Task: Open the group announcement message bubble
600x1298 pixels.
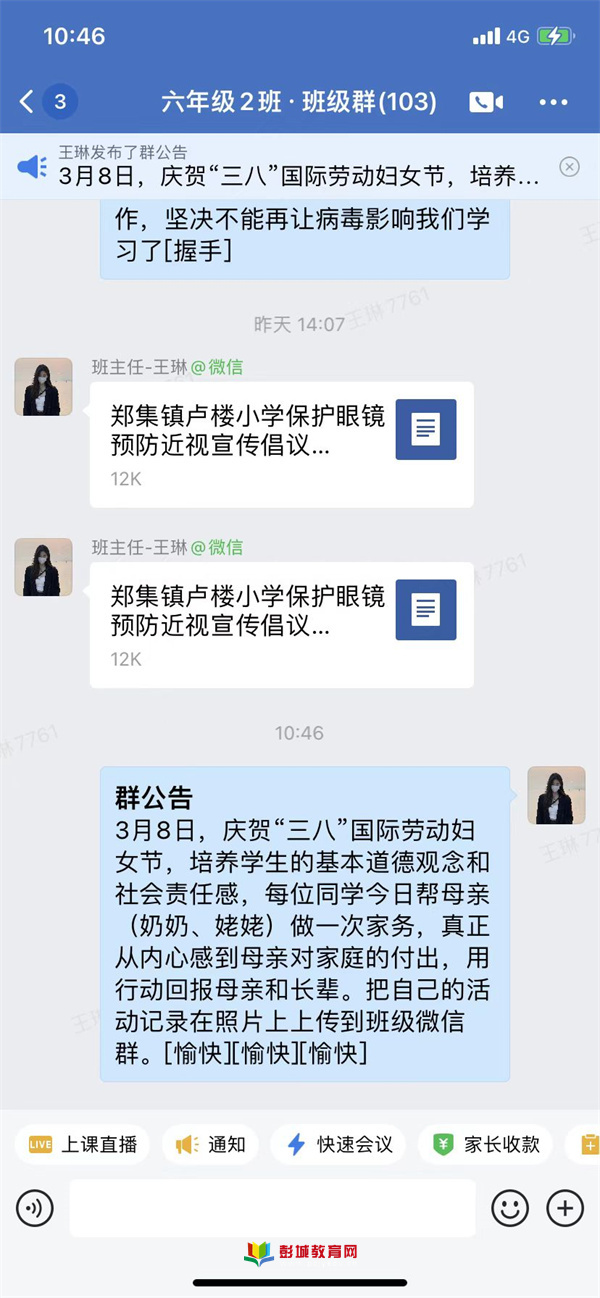Action: coord(305,925)
